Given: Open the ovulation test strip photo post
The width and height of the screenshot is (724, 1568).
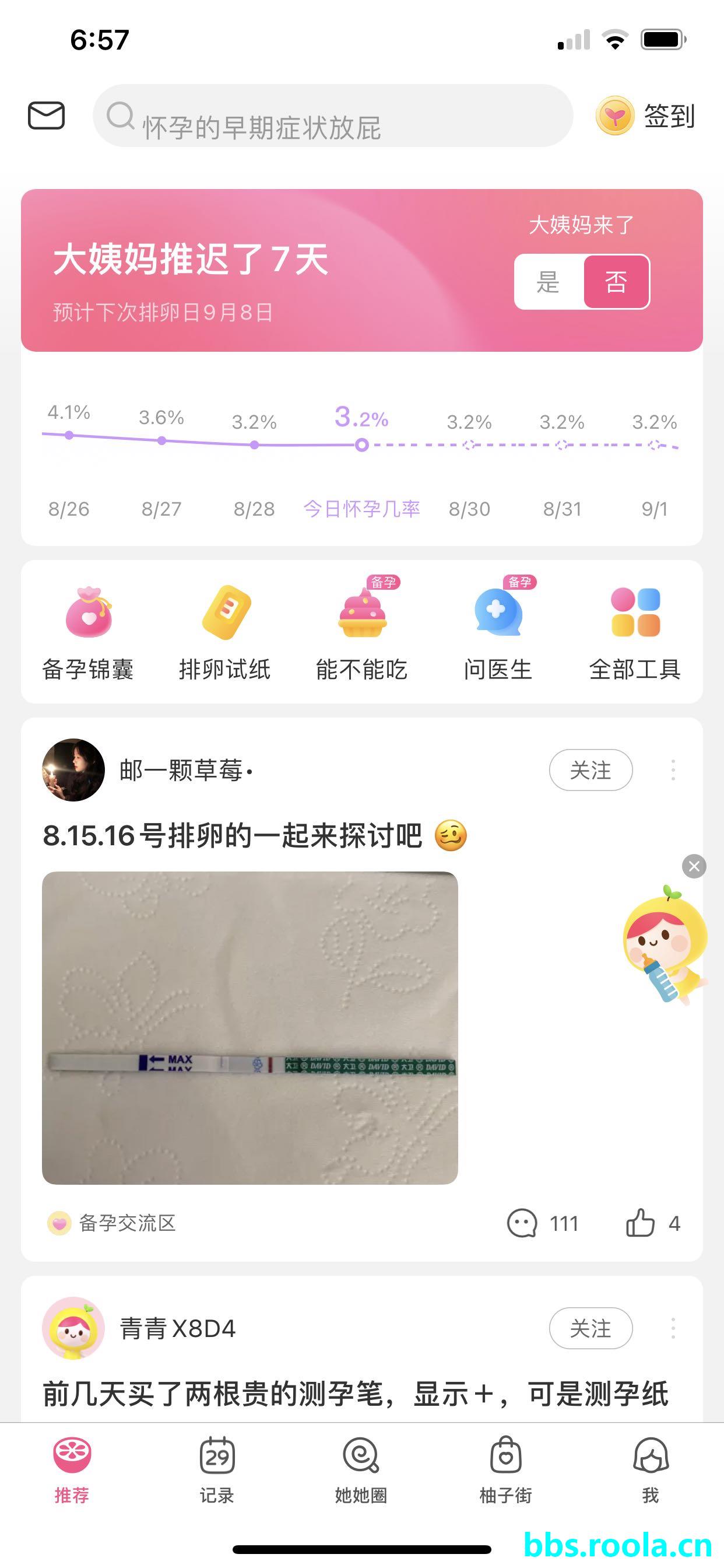Looking at the screenshot, I should click(250, 1027).
